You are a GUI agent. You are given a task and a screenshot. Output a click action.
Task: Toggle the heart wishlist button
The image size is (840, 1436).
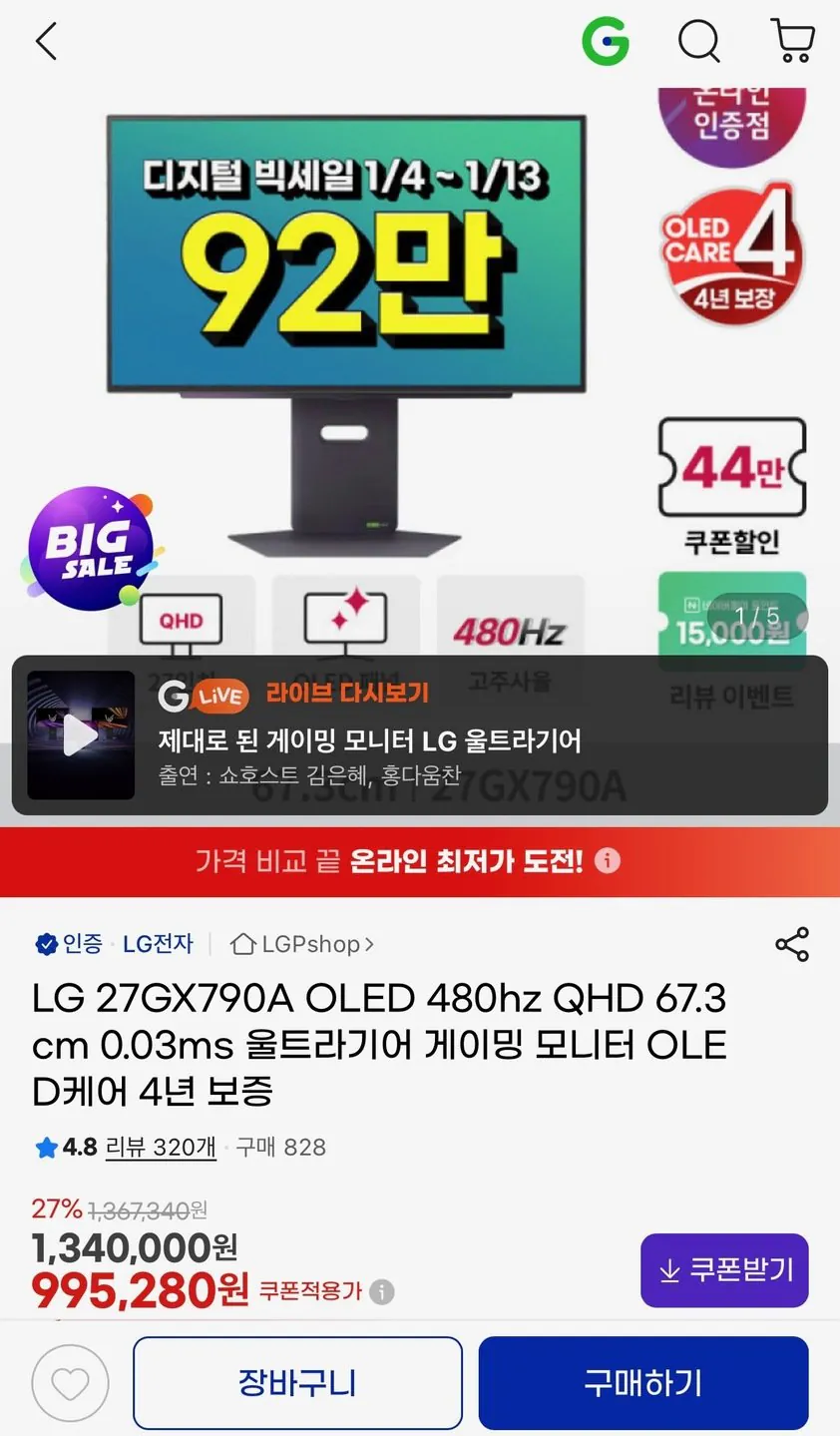[70, 1382]
